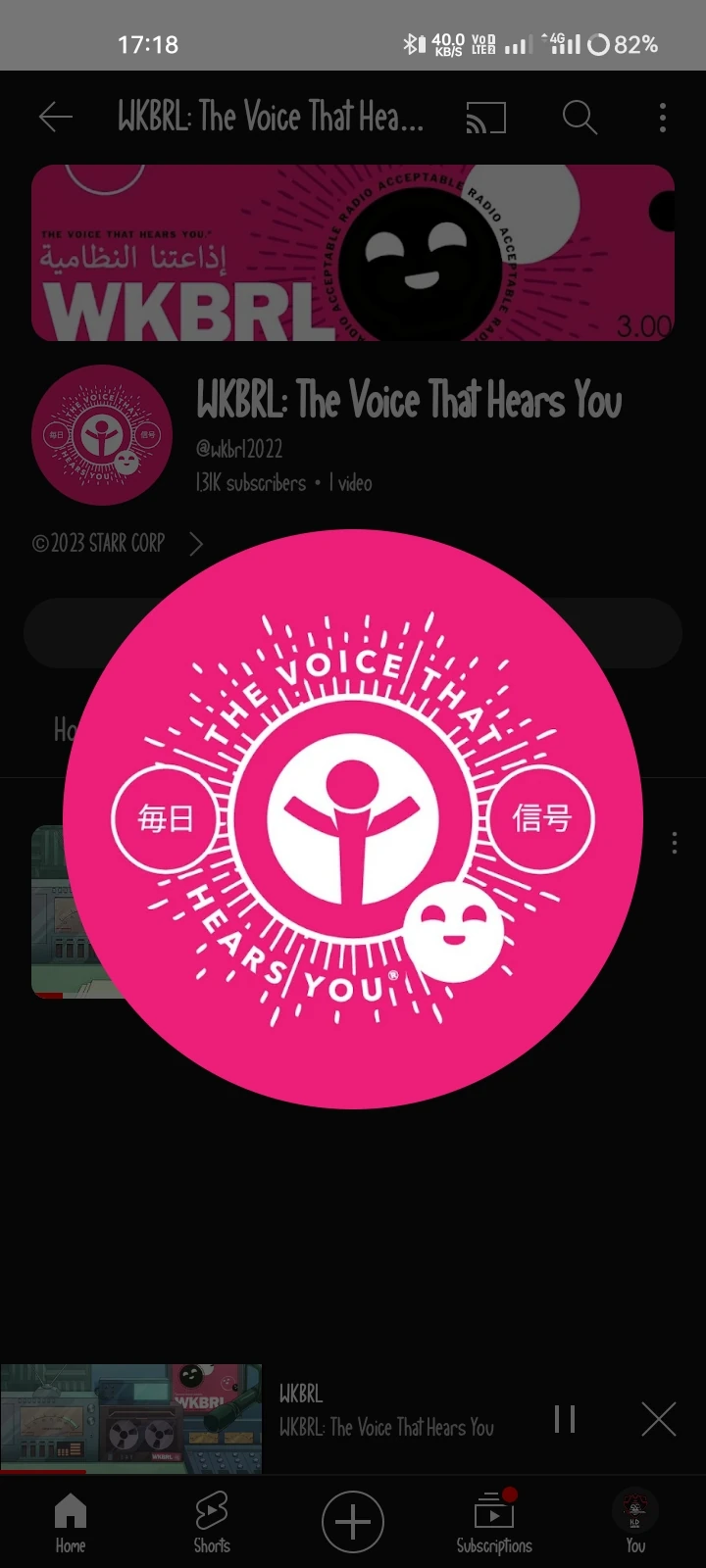Open the channel overflow menu
Viewport: 706px width, 1568px height.
point(663,118)
